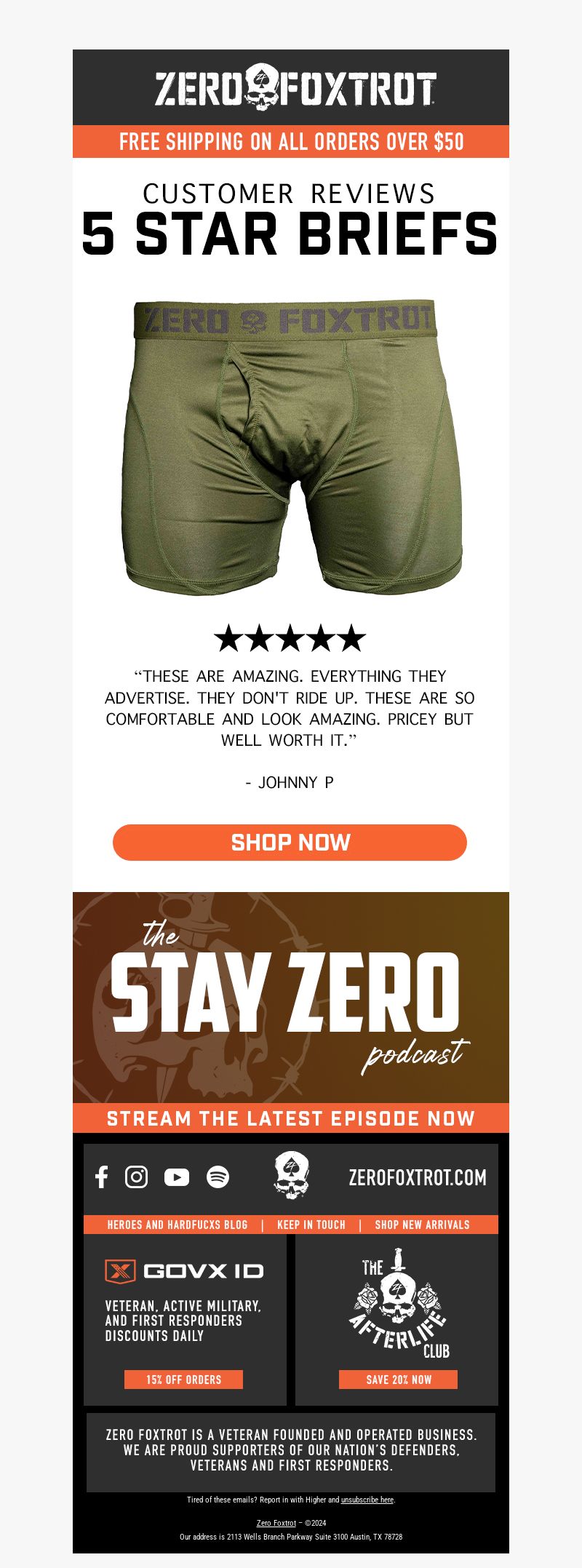Stream the latest Stay Zero podcast episode

(x=291, y=1118)
